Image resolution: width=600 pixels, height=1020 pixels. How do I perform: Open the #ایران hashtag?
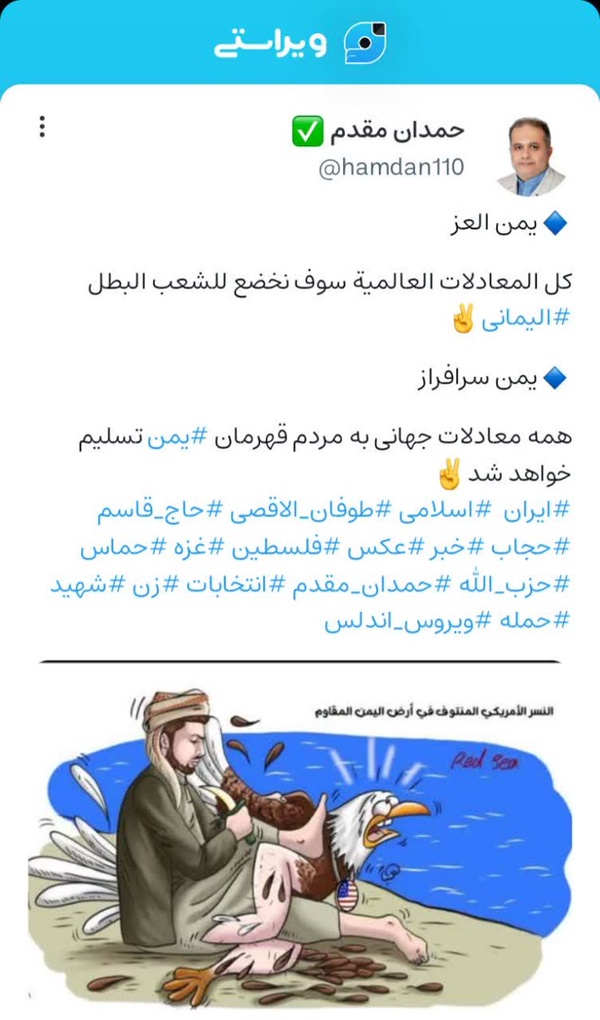537,511
